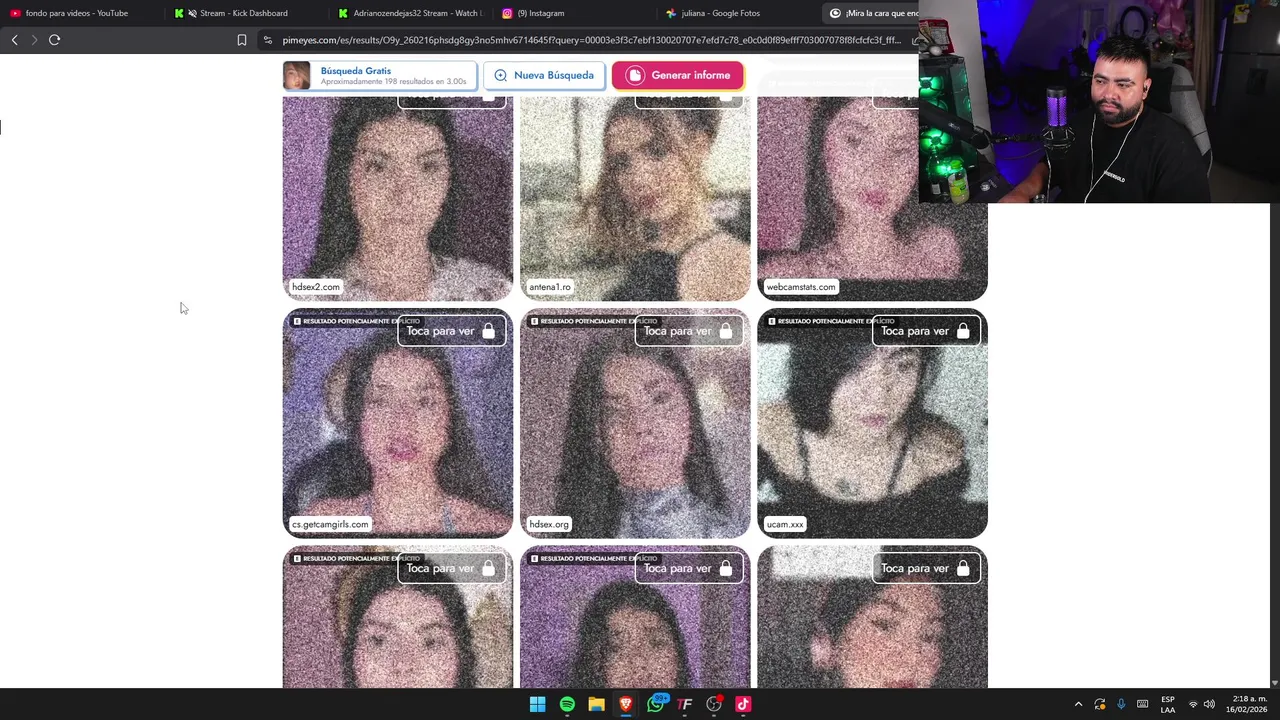Tap Toca para ver on the cs.getcamgirls.com result

451,331
